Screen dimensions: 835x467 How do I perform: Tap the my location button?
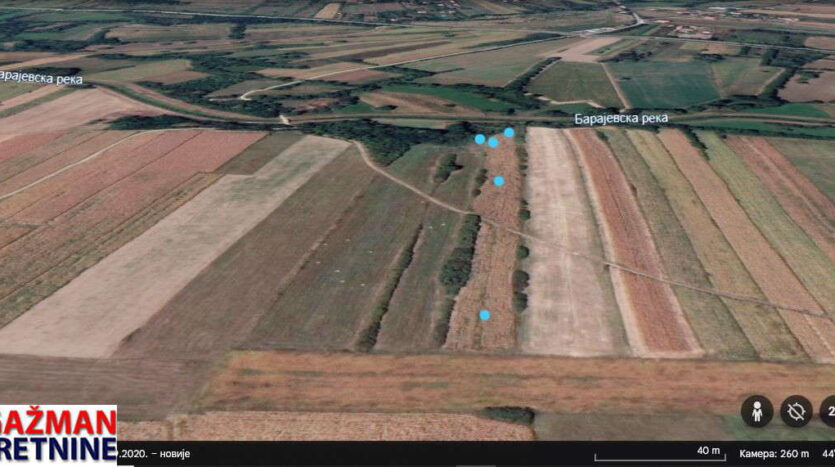pyautogui.click(x=796, y=411)
